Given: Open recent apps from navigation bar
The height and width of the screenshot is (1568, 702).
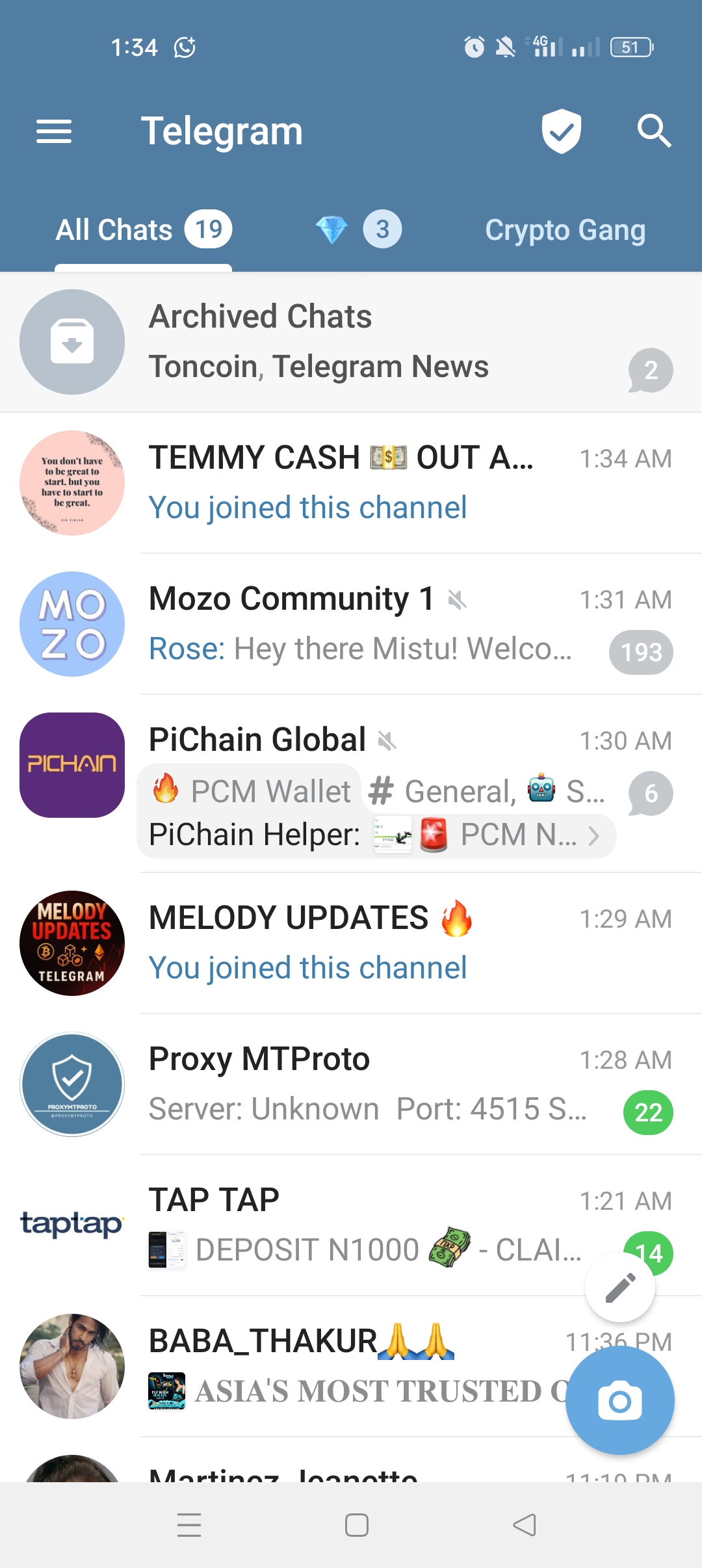Looking at the screenshot, I should click(189, 1525).
